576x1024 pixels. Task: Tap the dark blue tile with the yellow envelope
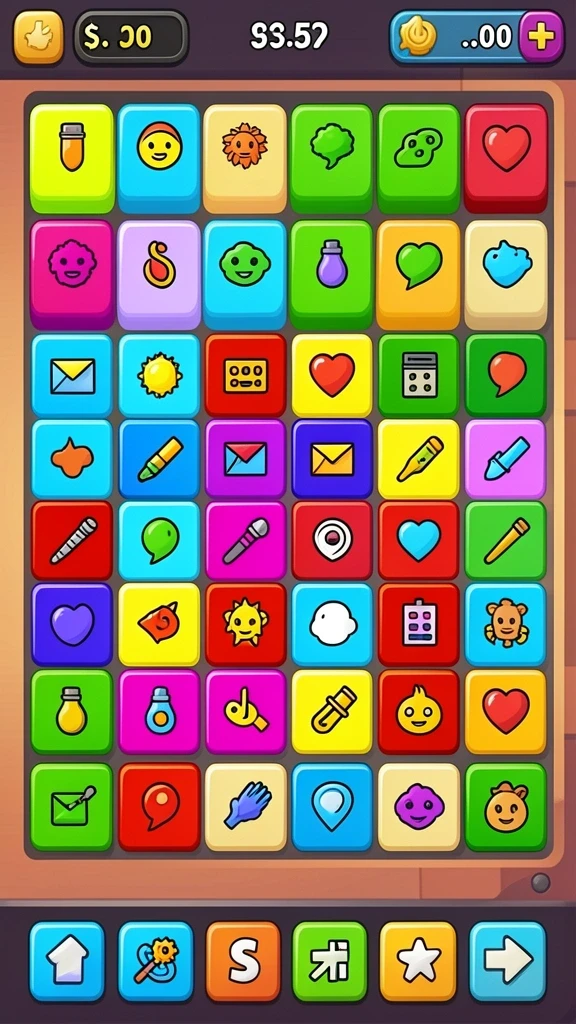click(x=332, y=458)
